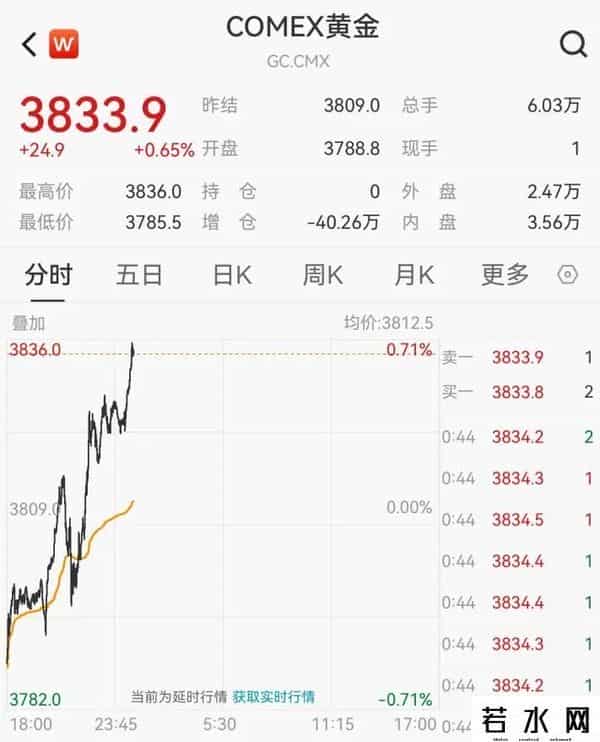Viewport: 600px width, 742px height.
Task: View the 月K chart
Action: [414, 274]
